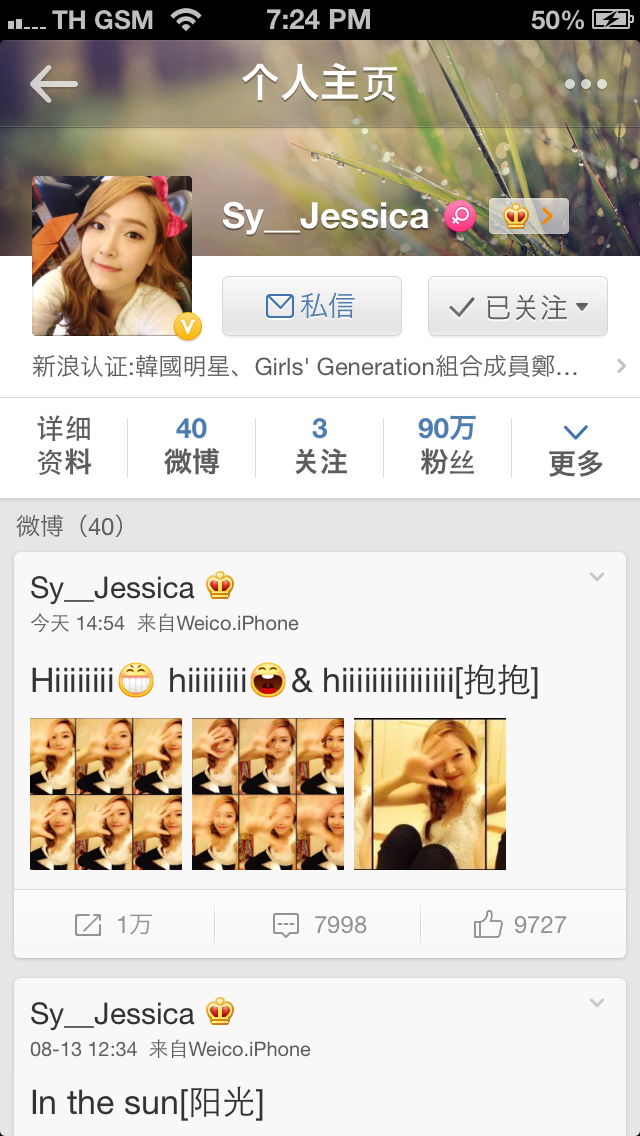Open Sy__Jessica's profile avatar
This screenshot has height=1136, width=640.
click(x=111, y=256)
